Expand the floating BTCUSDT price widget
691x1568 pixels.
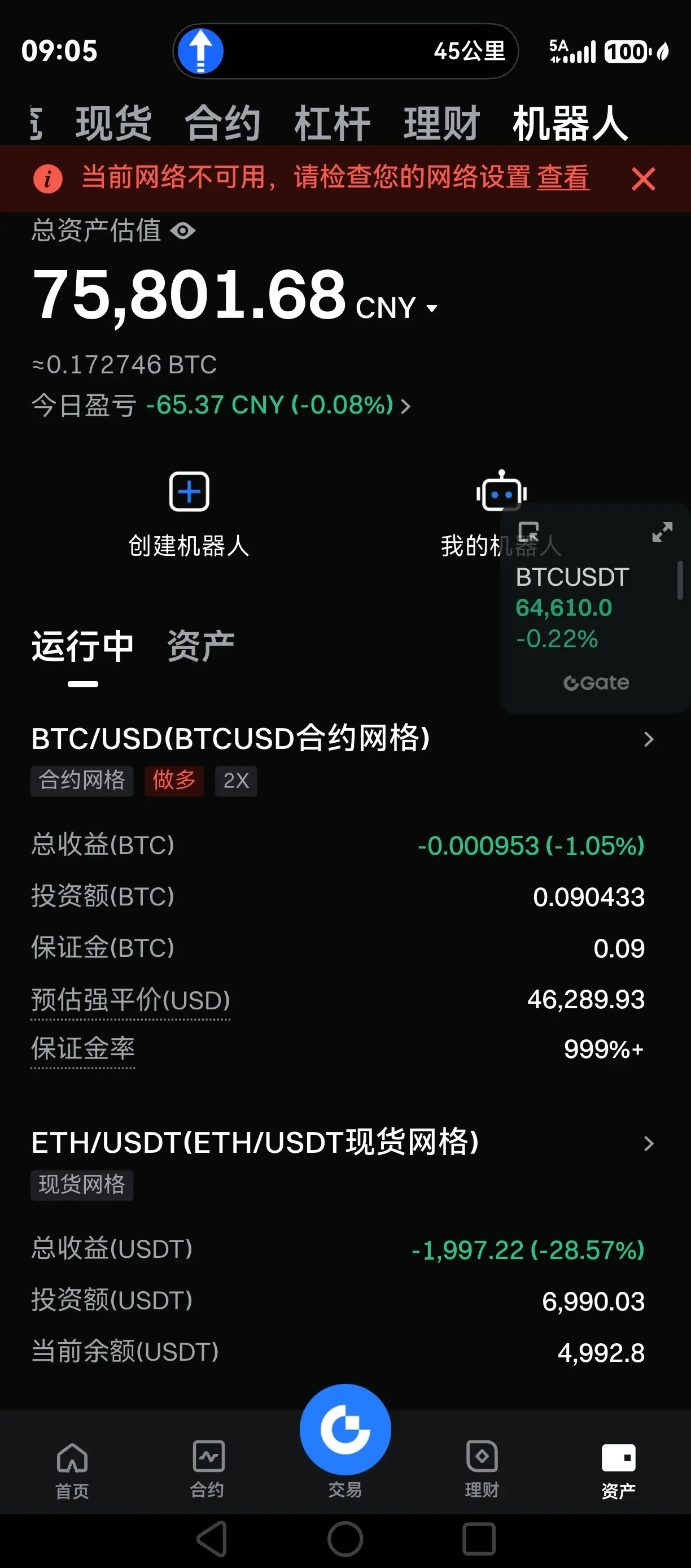(662, 532)
